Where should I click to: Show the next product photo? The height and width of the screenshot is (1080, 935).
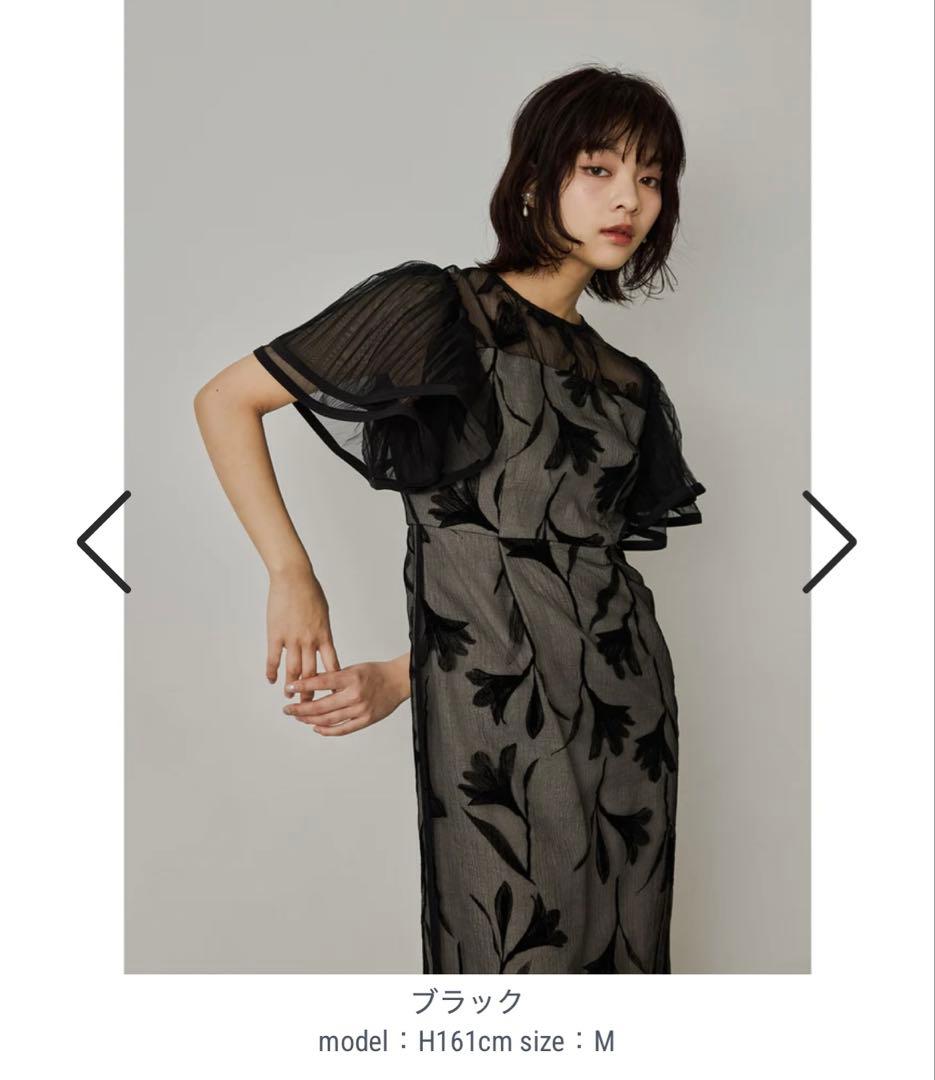829,542
